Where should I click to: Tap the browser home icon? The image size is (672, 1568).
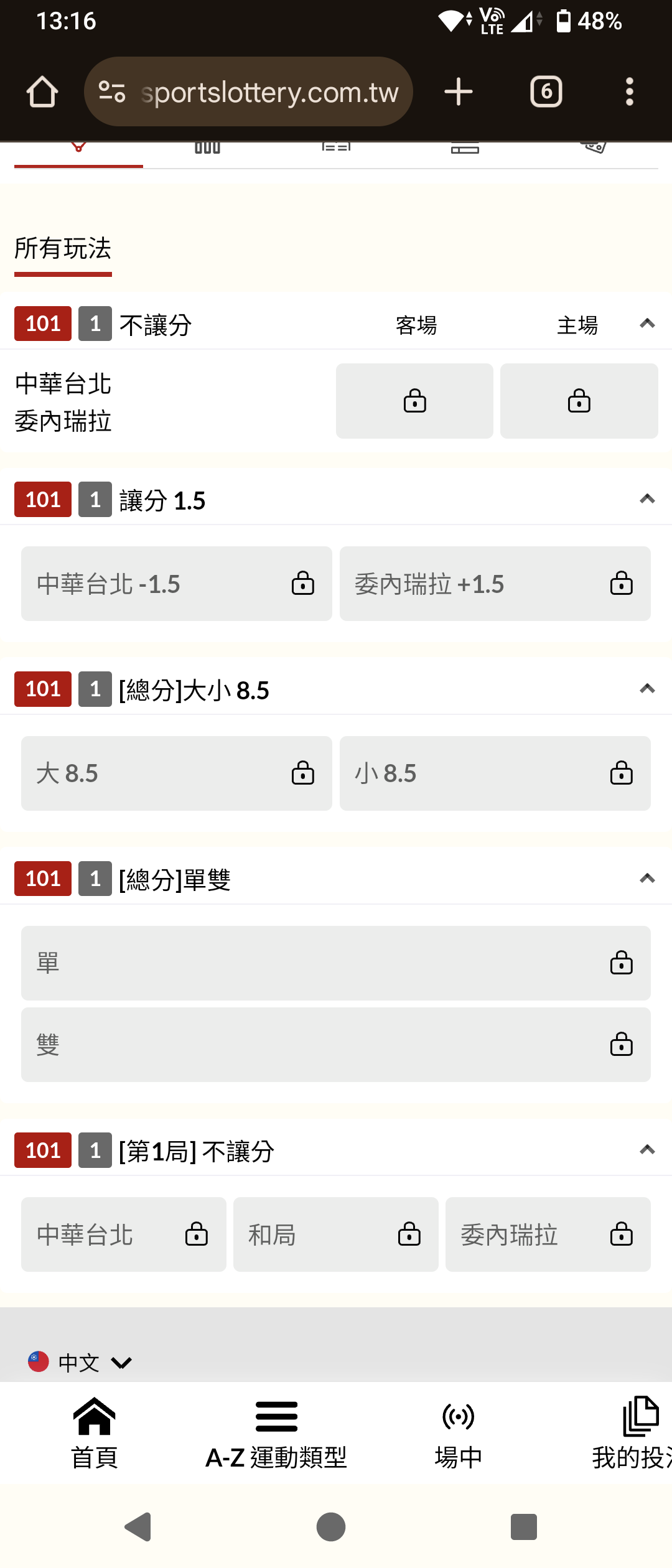pyautogui.click(x=42, y=92)
